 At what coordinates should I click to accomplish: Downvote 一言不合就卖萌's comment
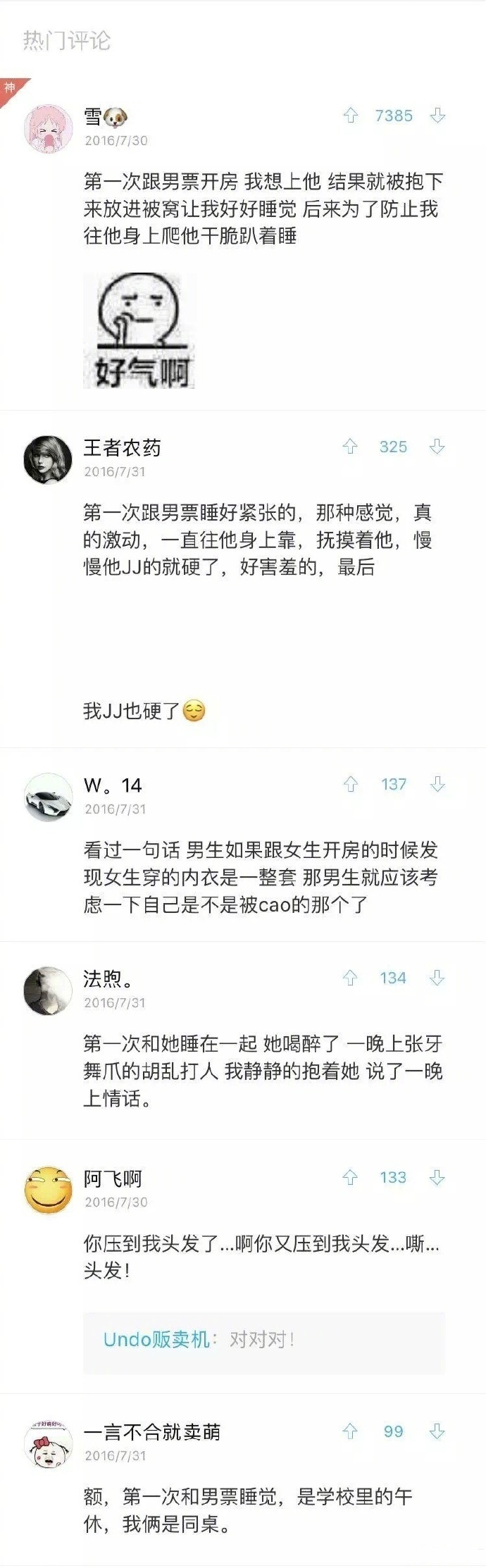click(x=437, y=1431)
